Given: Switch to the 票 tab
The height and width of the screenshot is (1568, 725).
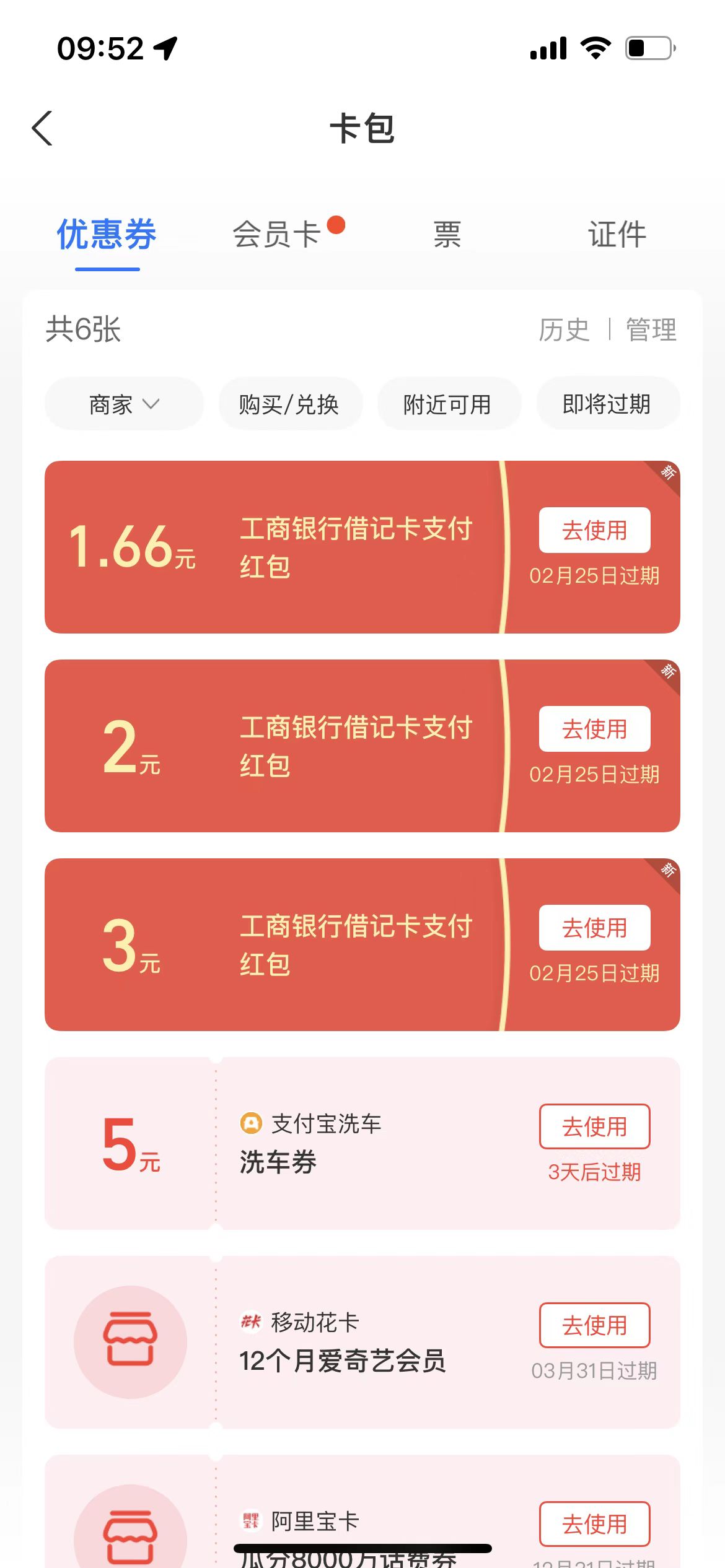Looking at the screenshot, I should (447, 235).
